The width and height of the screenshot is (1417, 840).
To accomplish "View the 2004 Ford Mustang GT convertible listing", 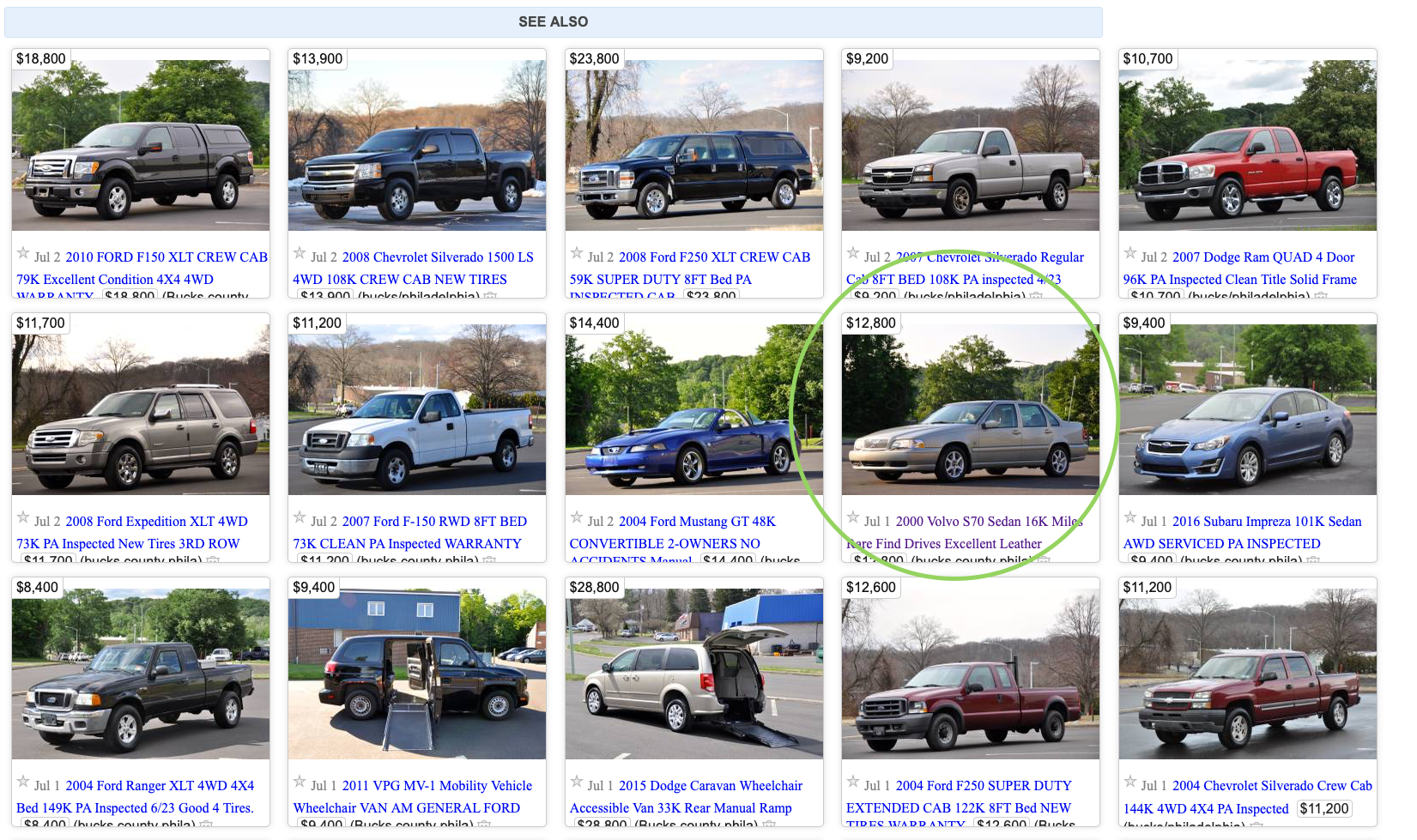I will click(696, 522).
